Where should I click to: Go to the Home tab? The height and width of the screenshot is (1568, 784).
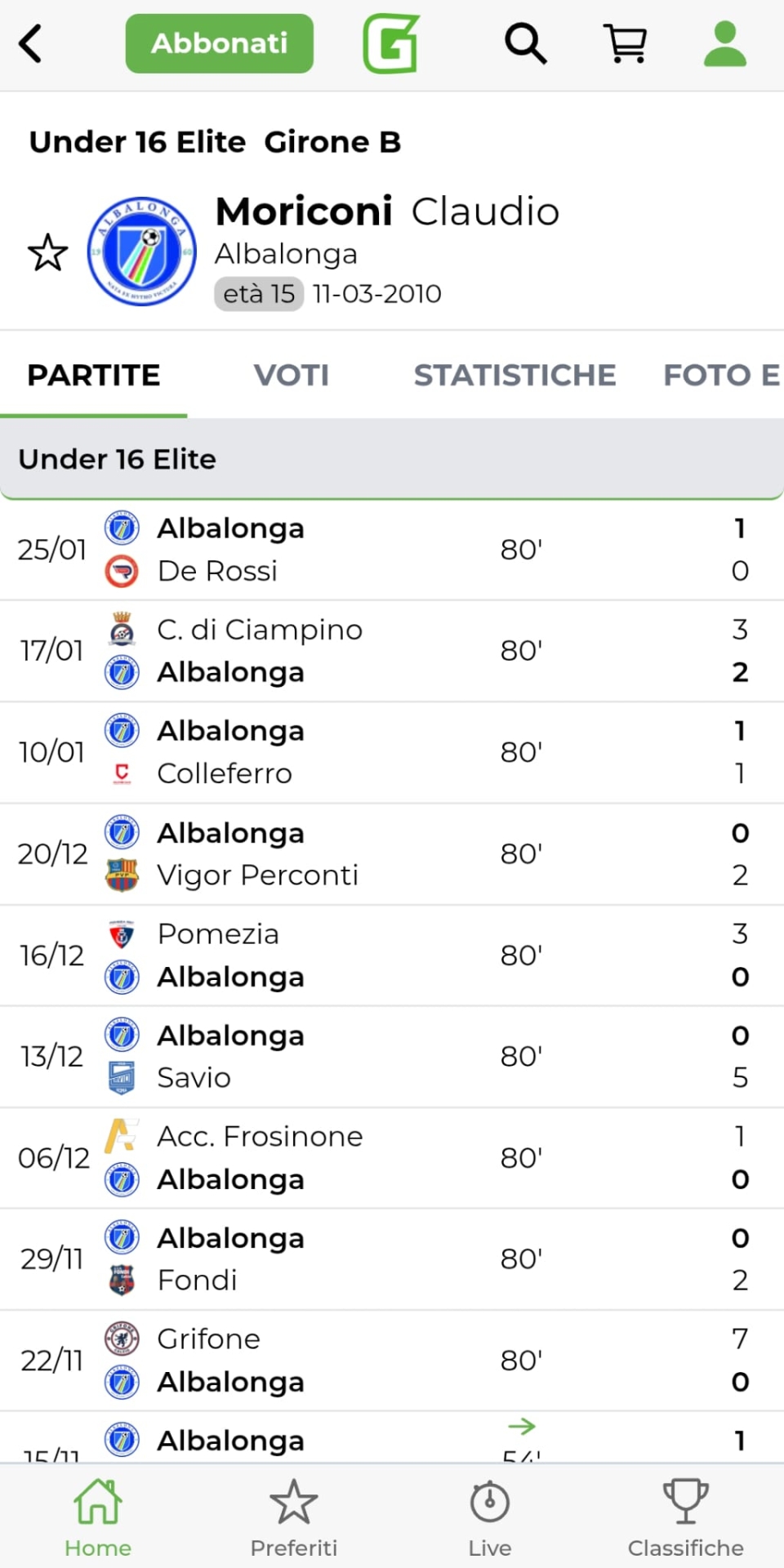[98, 1517]
